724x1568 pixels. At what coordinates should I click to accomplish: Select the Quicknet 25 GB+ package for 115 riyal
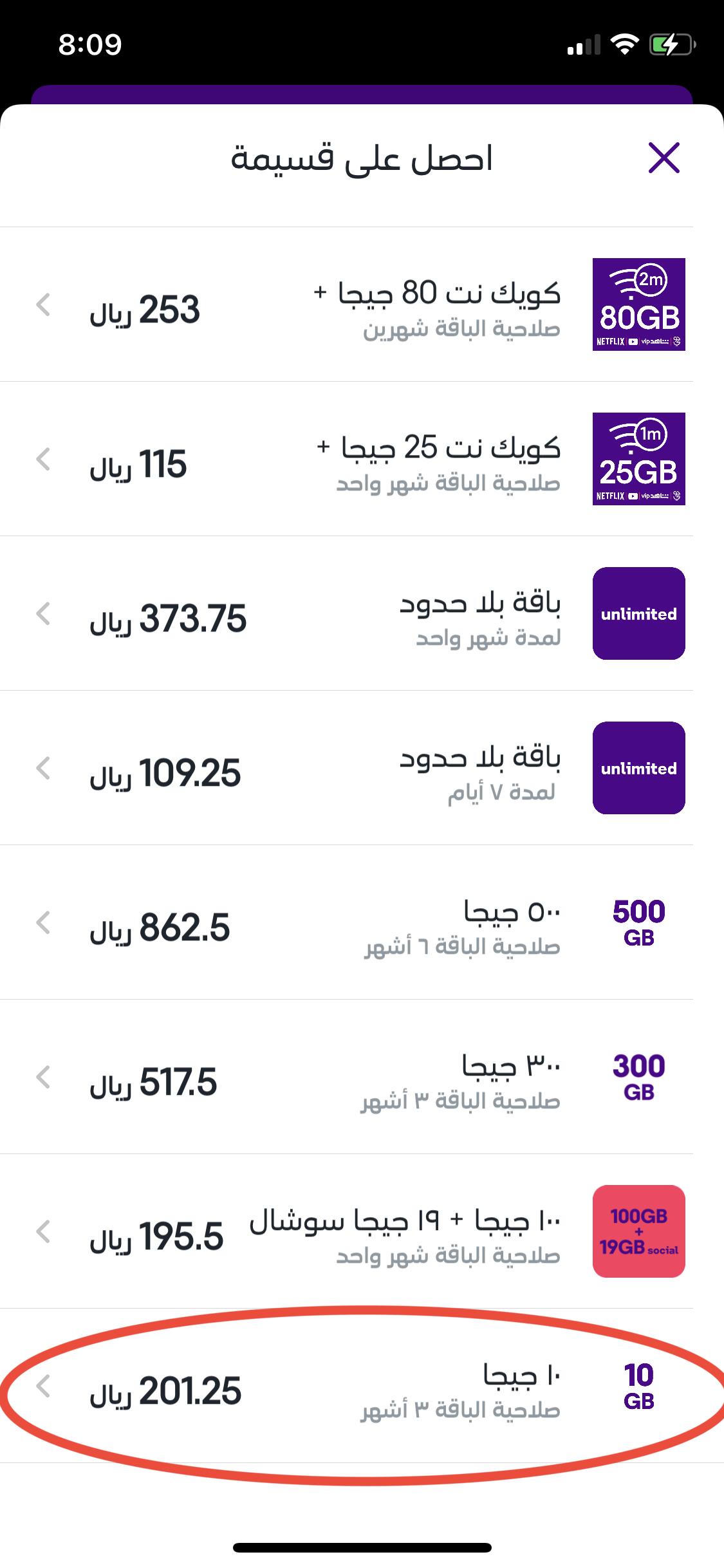360,460
